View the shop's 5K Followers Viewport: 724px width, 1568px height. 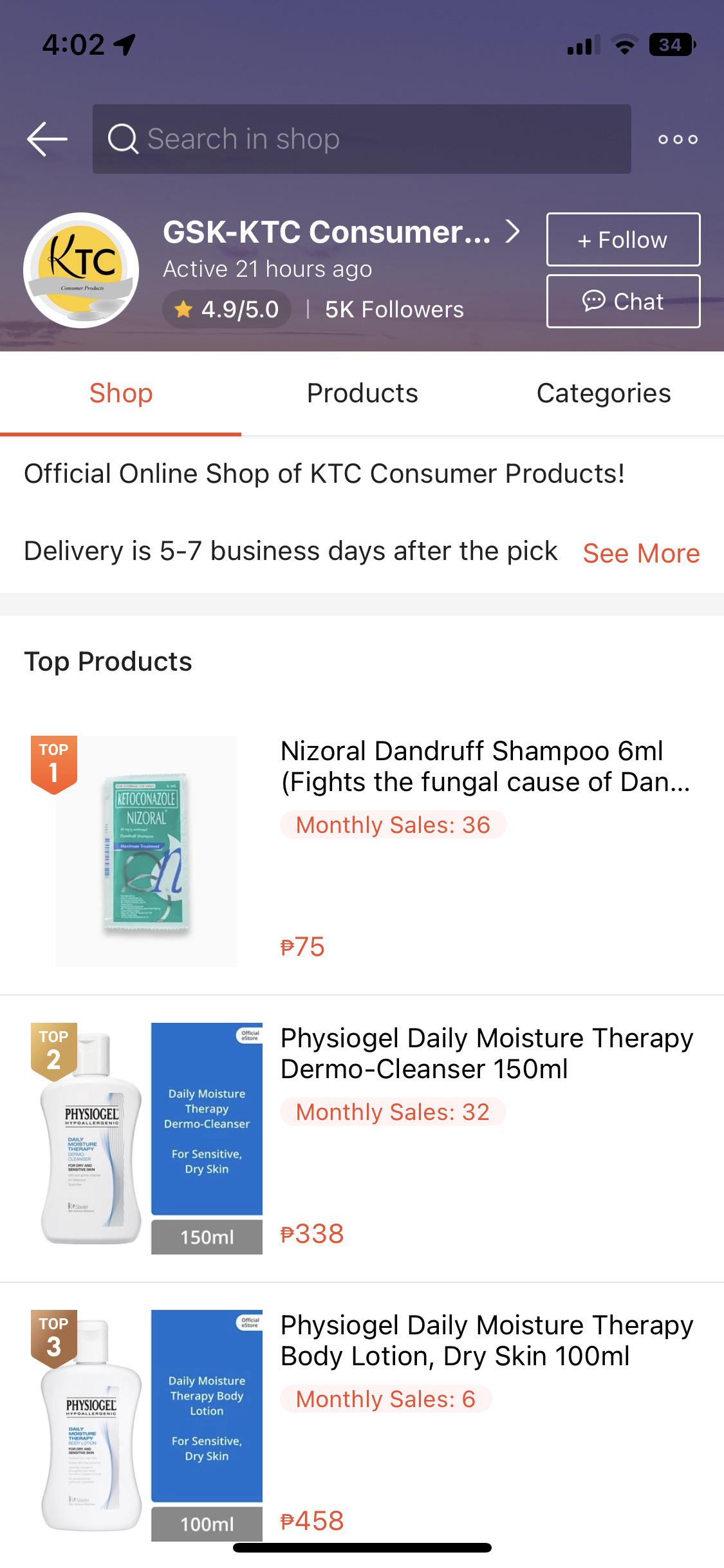(x=394, y=309)
